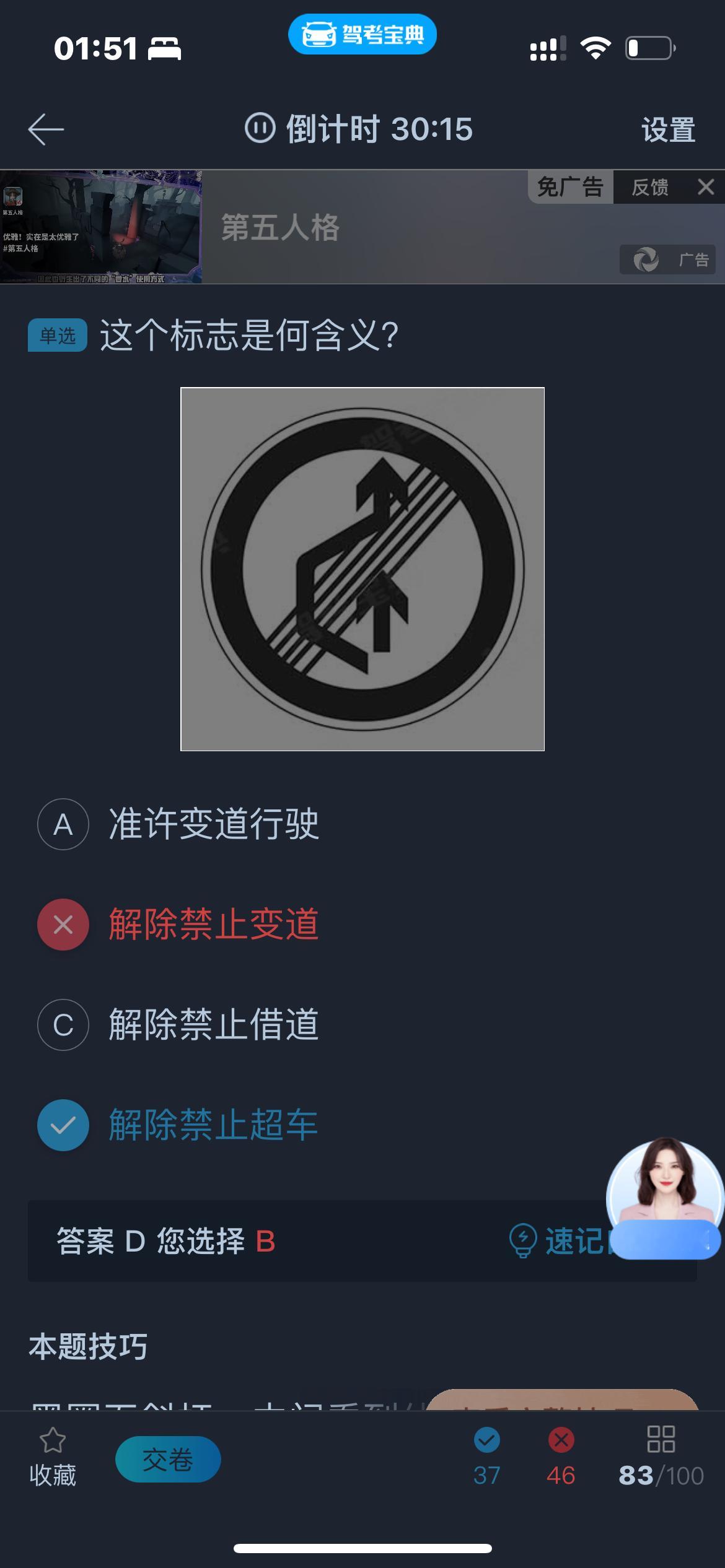Pause the countdown timer
This screenshot has height=1568, width=725.
261,129
